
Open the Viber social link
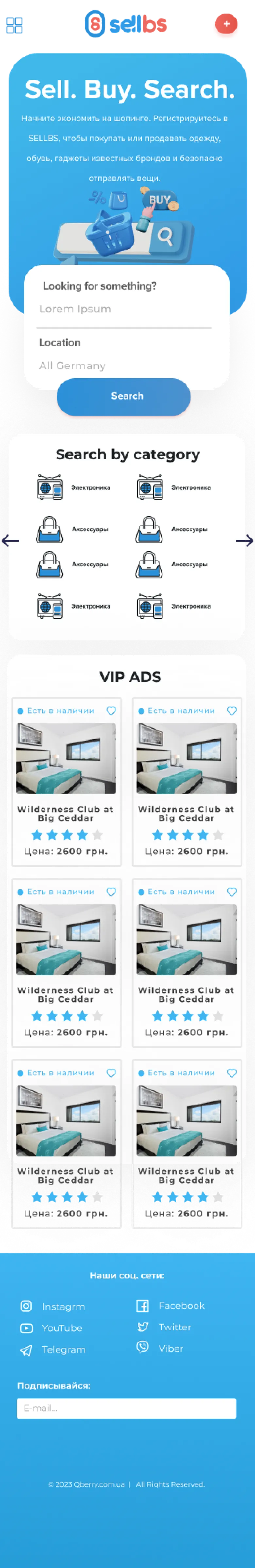pyautogui.click(x=161, y=1348)
